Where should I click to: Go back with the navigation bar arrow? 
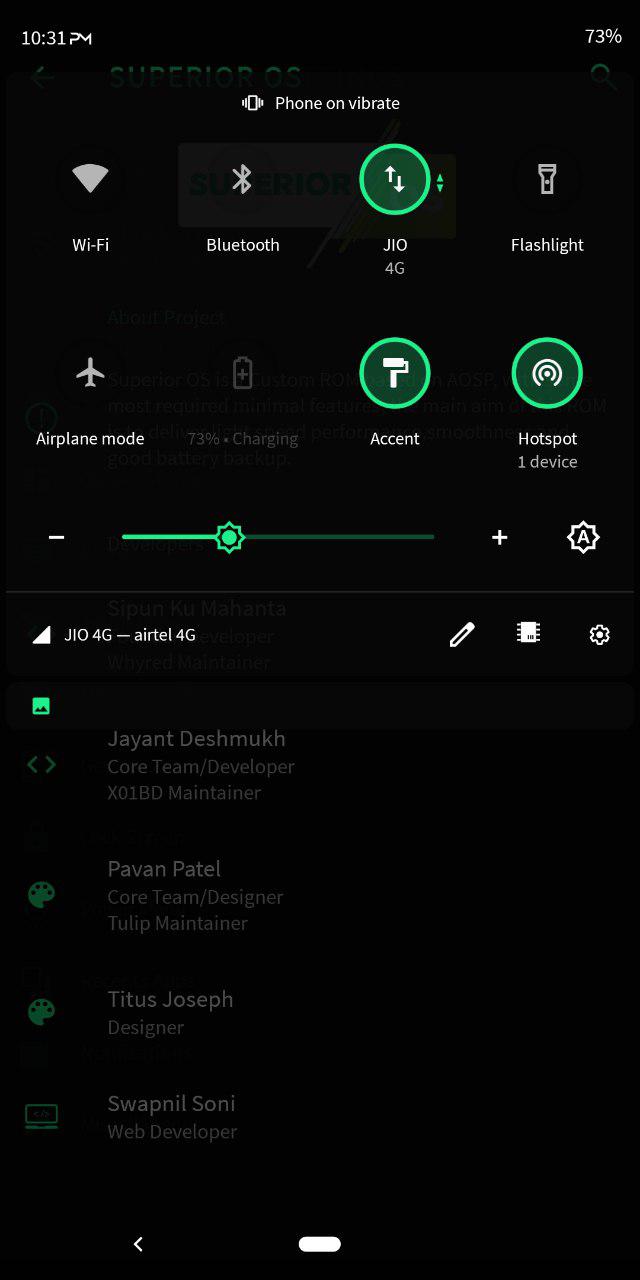[x=138, y=1244]
